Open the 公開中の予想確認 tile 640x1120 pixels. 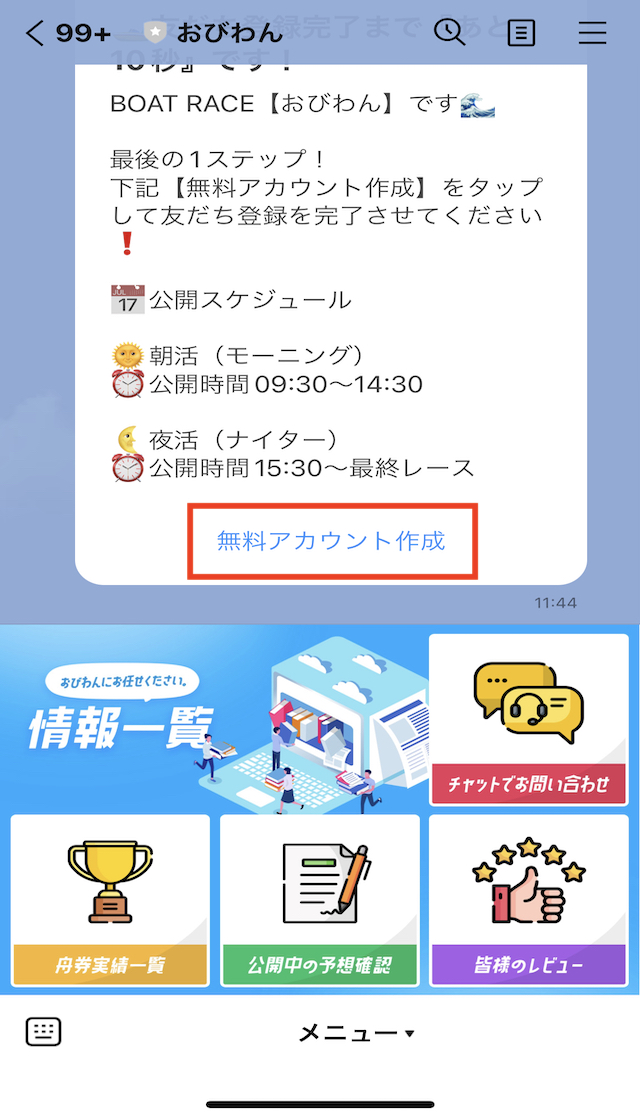[320, 900]
